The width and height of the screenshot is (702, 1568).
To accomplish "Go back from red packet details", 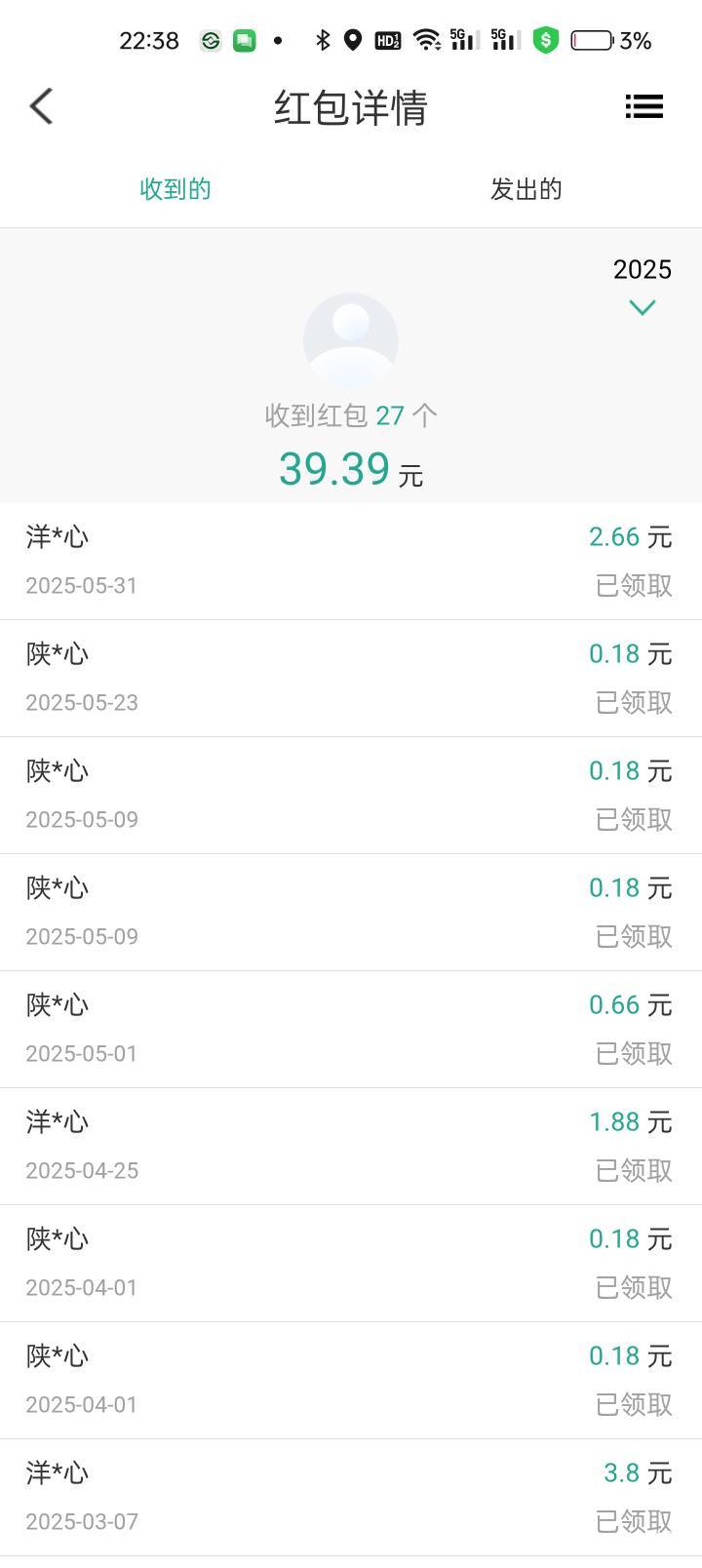I will (x=41, y=106).
